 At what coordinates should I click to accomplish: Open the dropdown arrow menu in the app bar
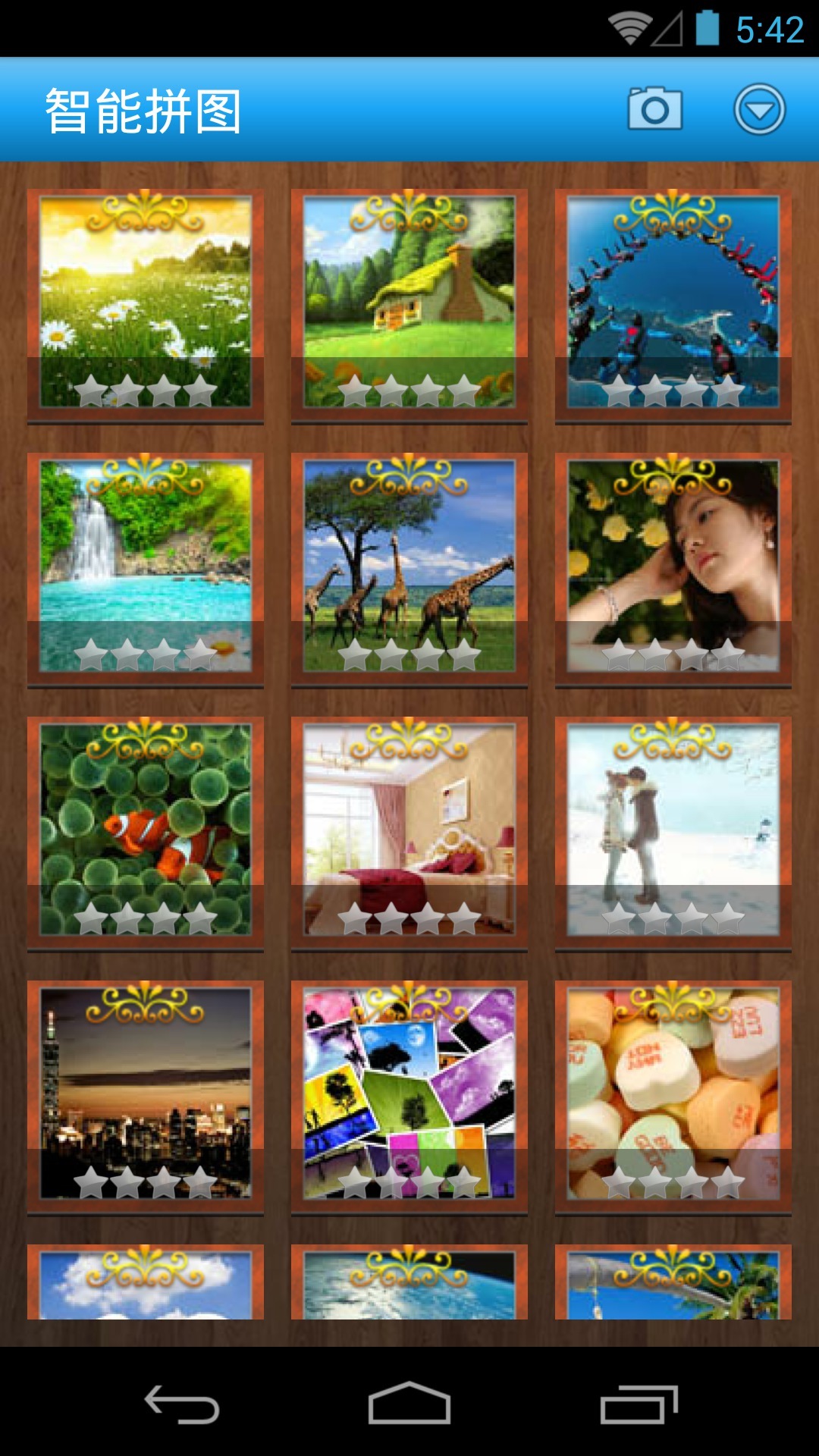click(x=759, y=109)
